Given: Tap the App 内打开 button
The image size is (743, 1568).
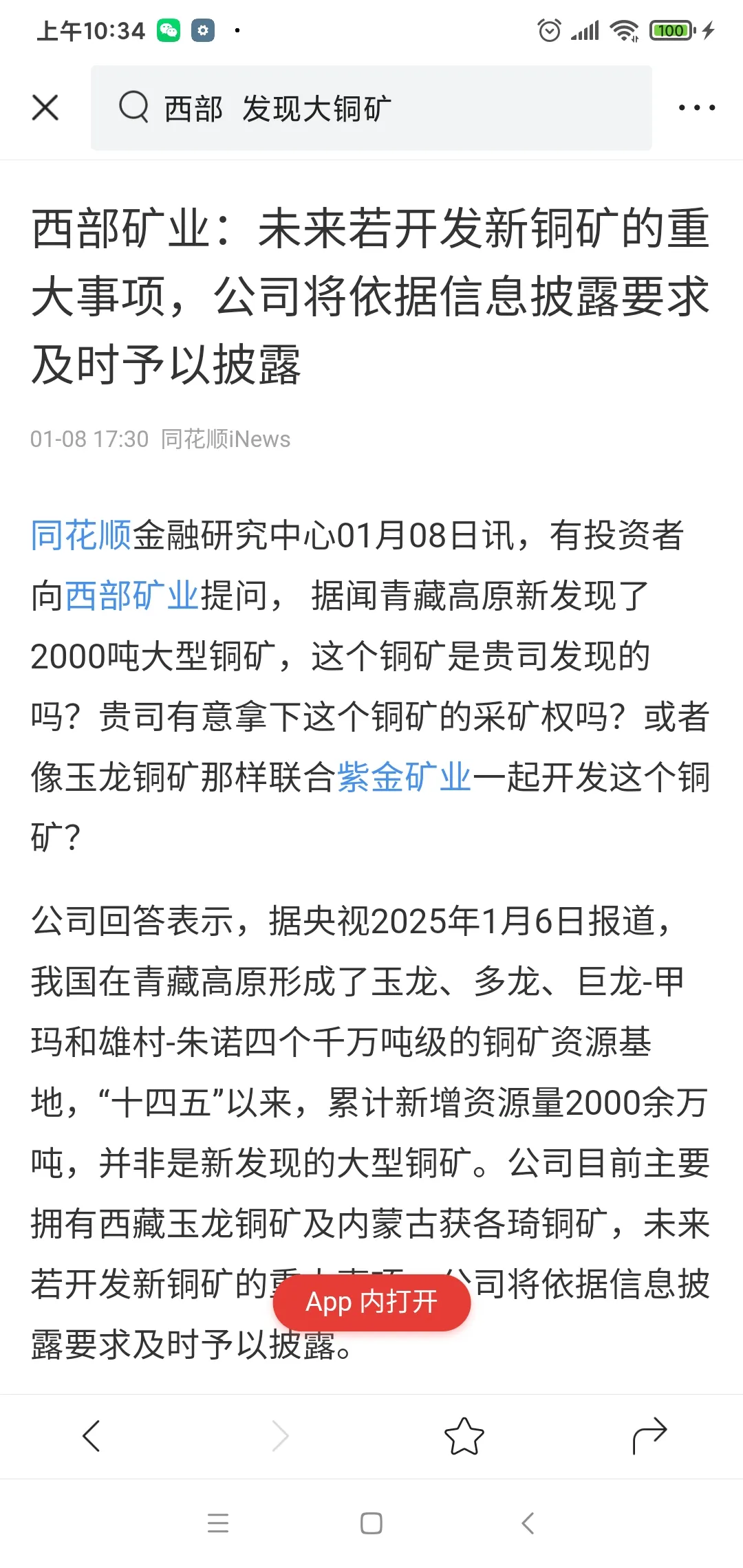Looking at the screenshot, I should pyautogui.click(x=371, y=1302).
